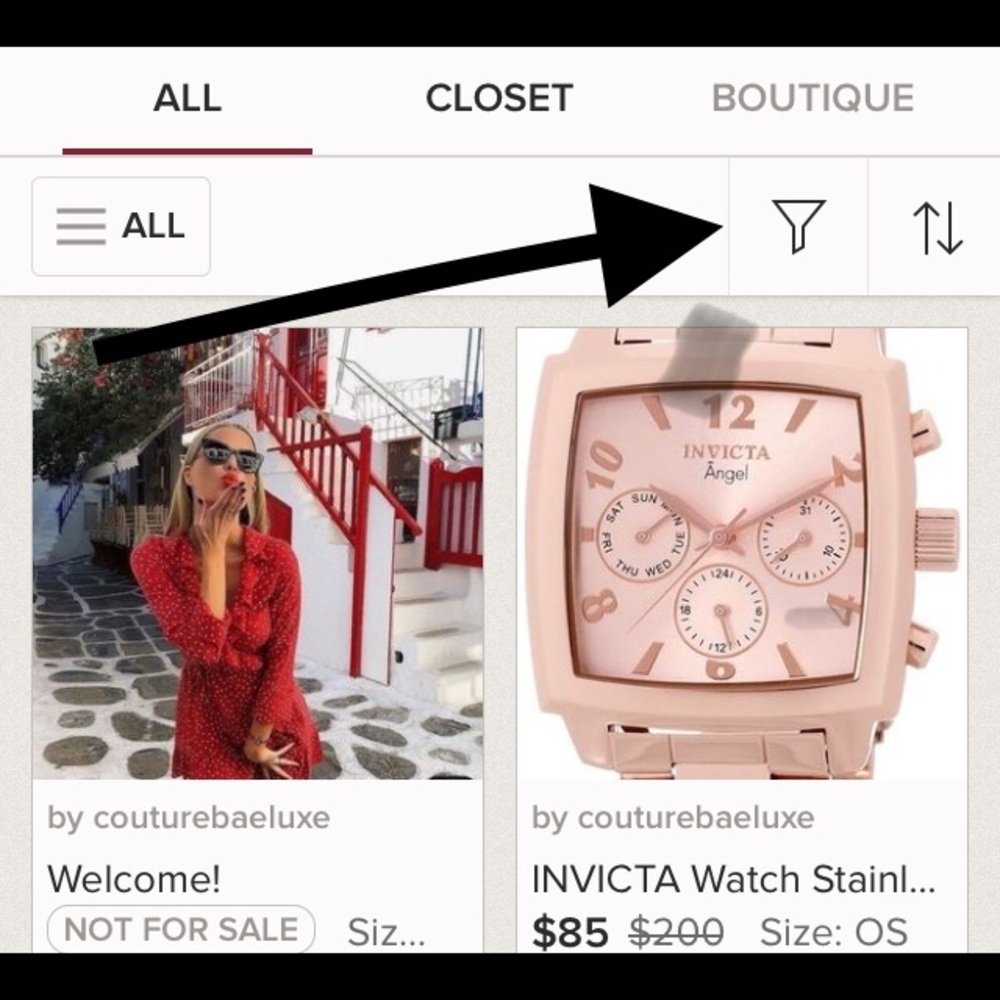This screenshot has width=1000, height=1000.
Task: Switch to the Closet tab
Action: click(x=499, y=98)
